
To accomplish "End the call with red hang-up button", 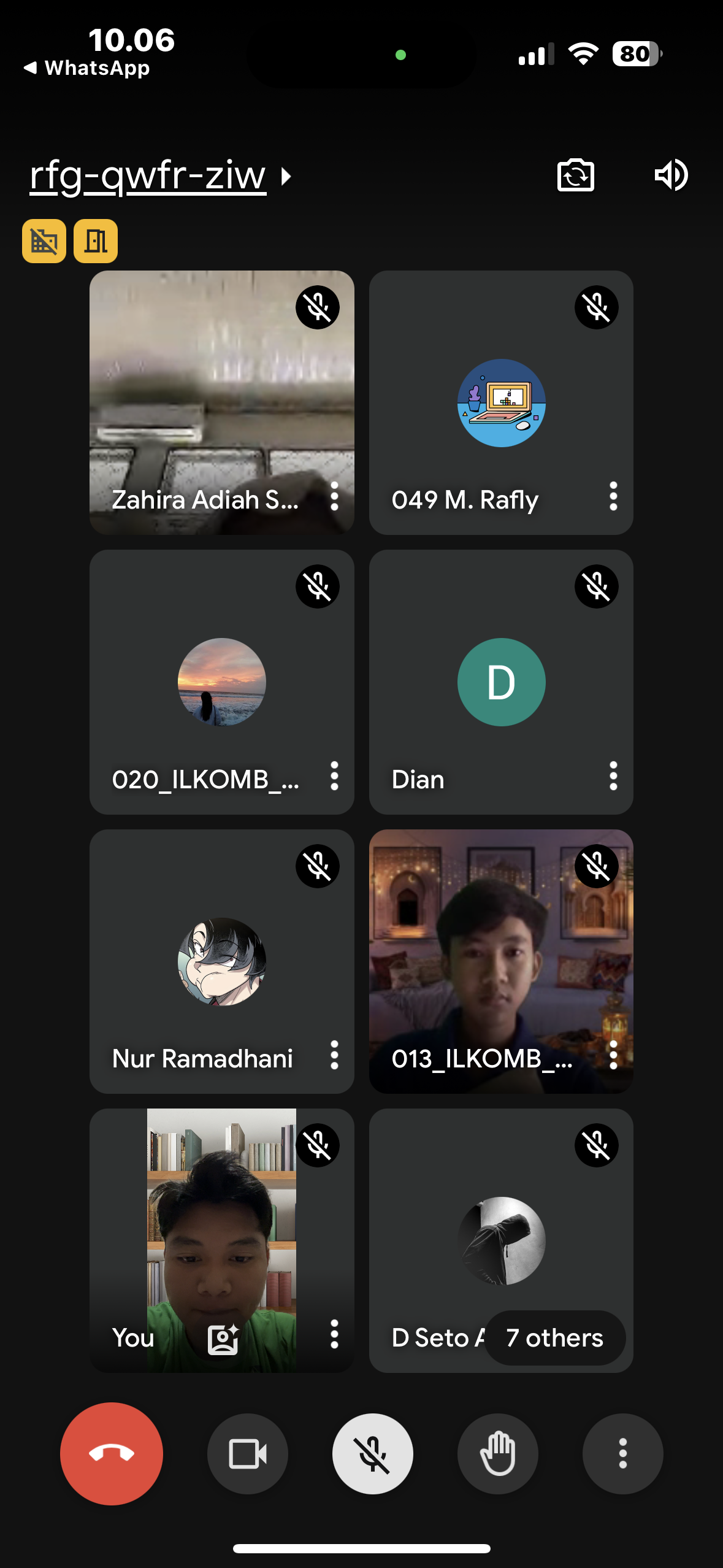I will pos(111,1453).
